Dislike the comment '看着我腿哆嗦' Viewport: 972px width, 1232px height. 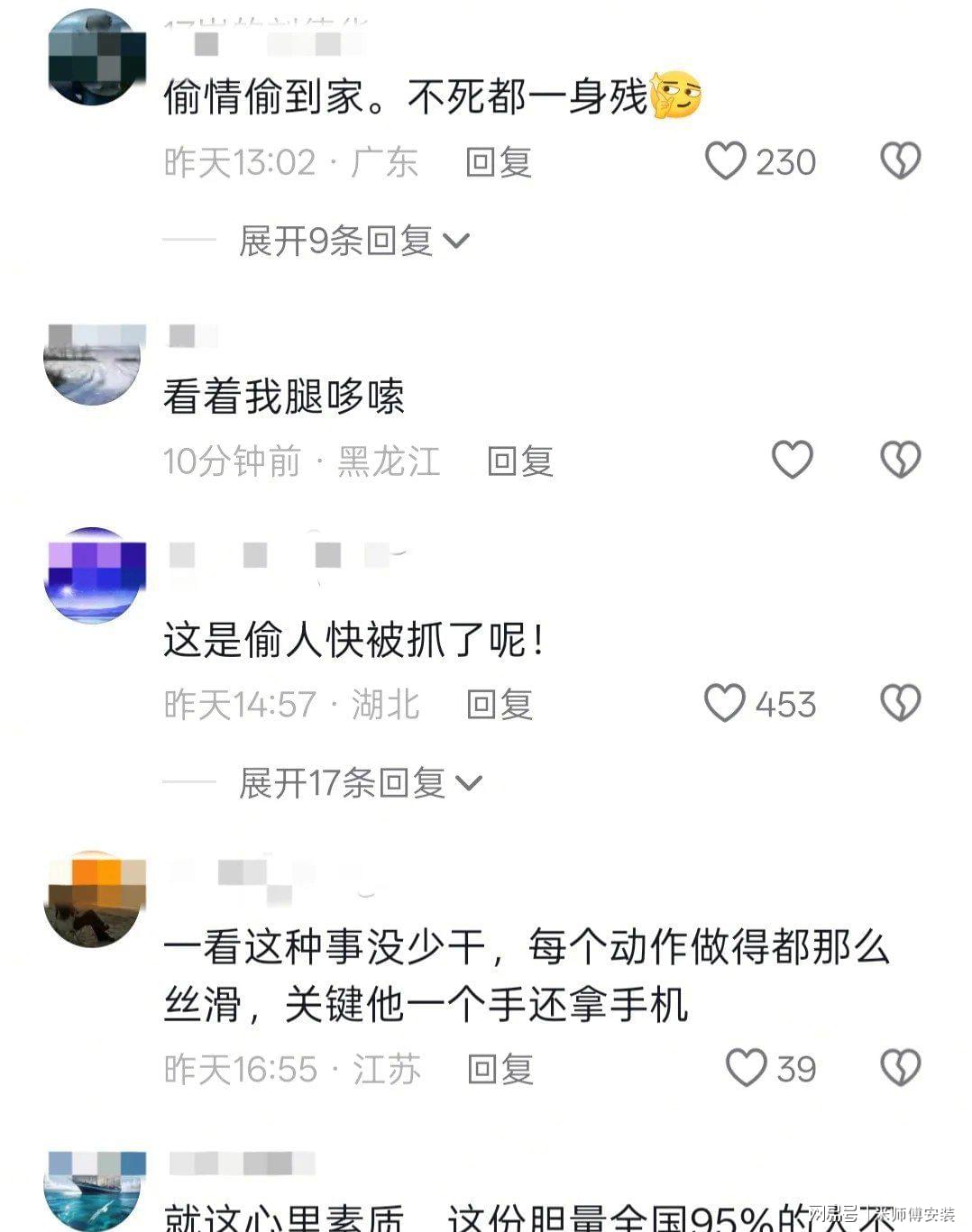pyautogui.click(x=900, y=460)
